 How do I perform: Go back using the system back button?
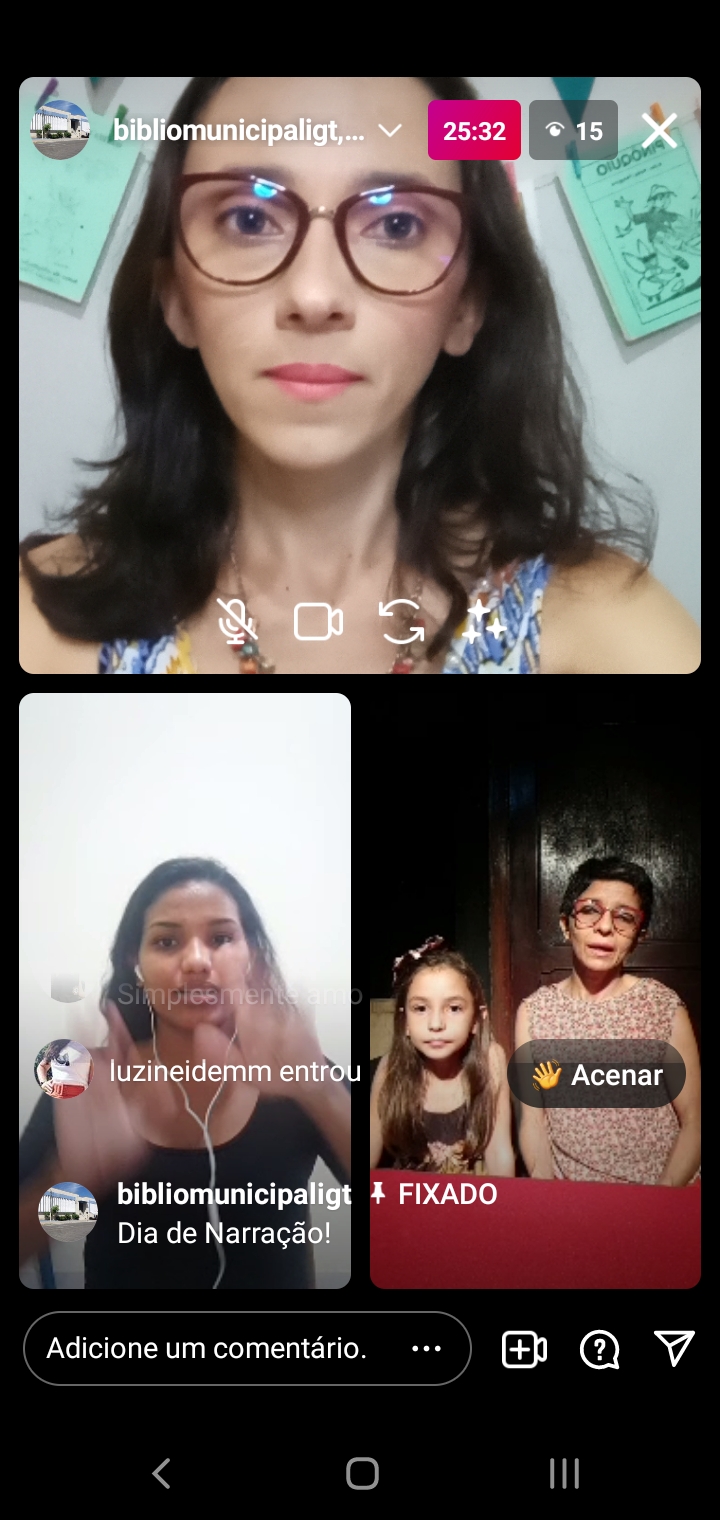161,1473
